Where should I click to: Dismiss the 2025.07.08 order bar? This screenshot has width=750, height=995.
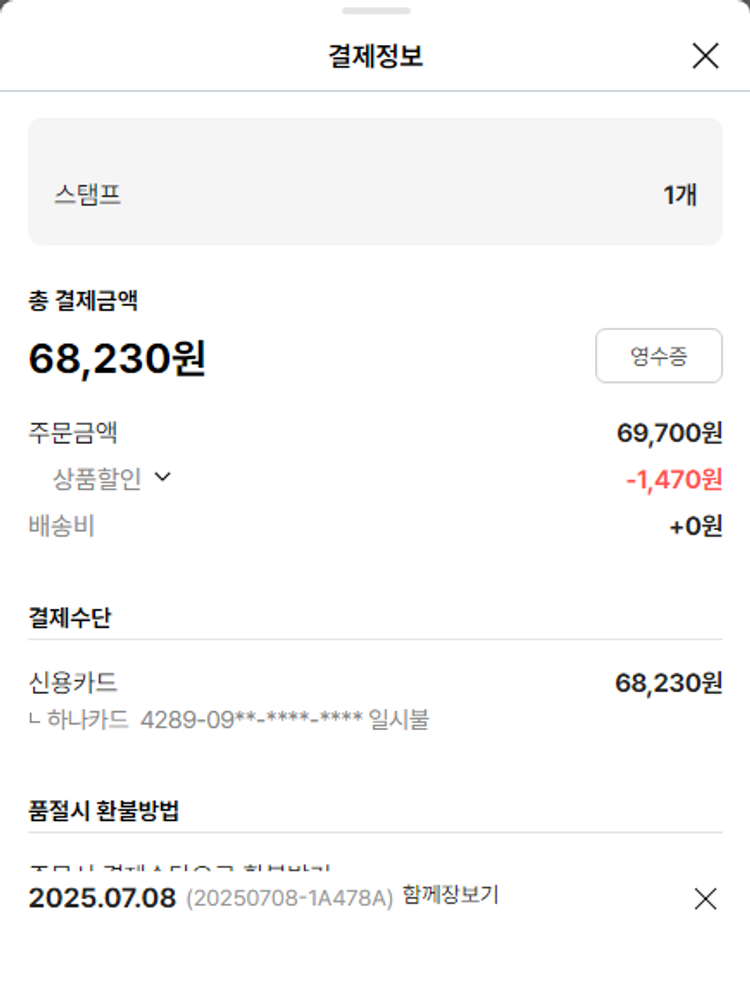pos(705,899)
